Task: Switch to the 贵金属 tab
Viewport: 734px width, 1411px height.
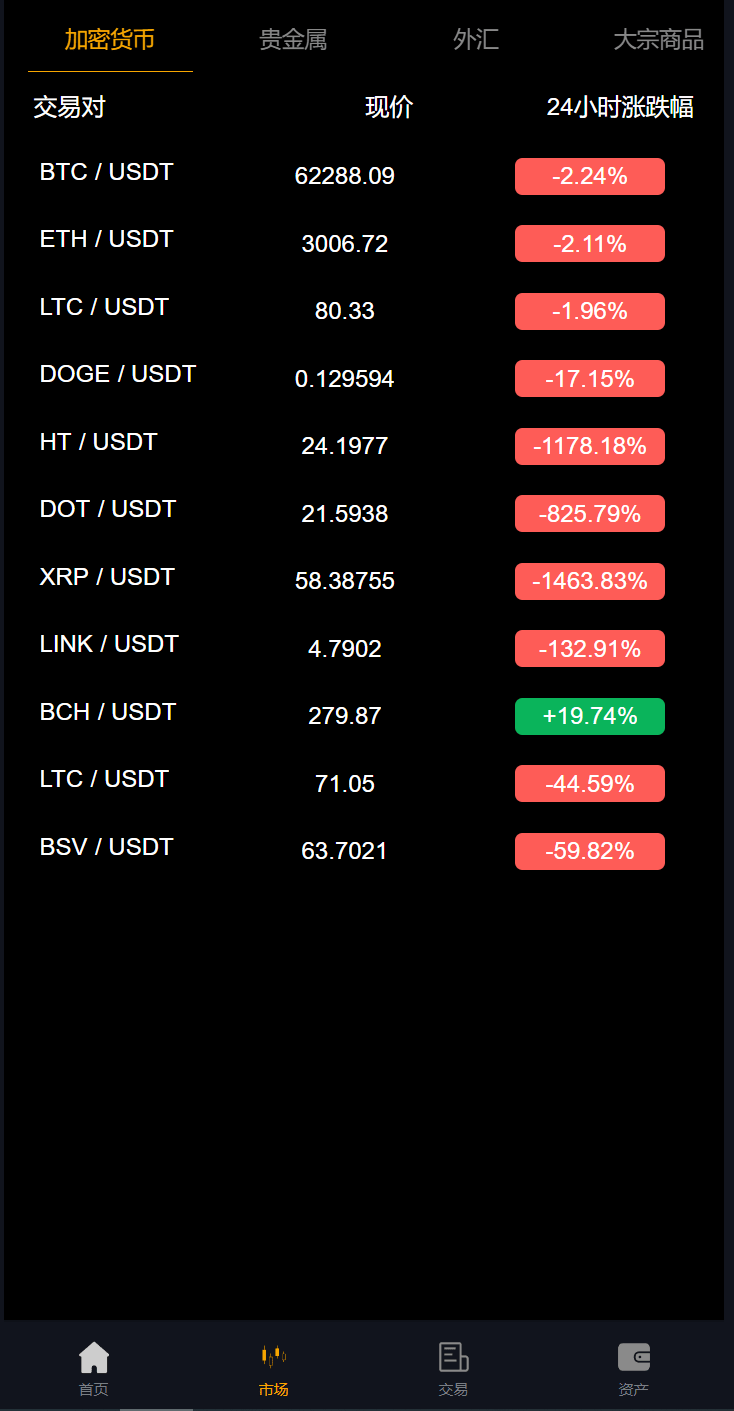Action: (293, 40)
